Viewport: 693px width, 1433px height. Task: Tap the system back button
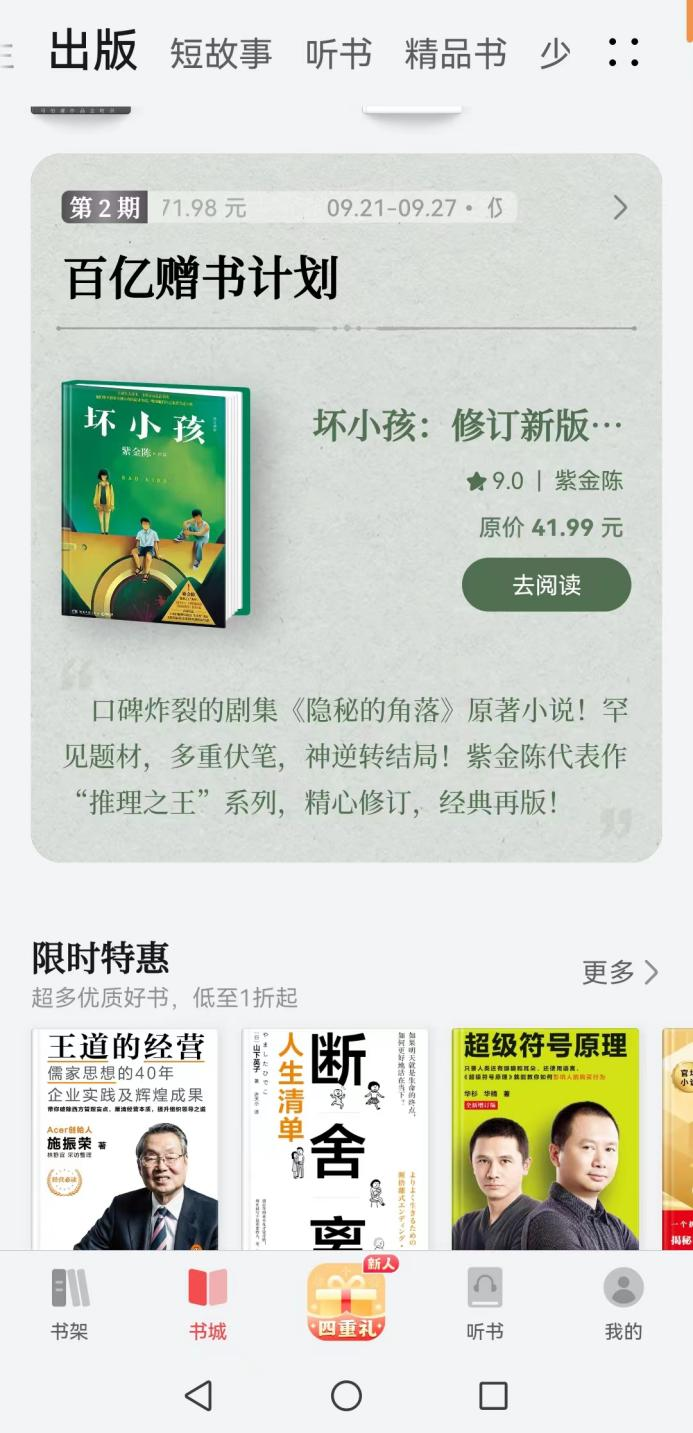pos(199,1396)
